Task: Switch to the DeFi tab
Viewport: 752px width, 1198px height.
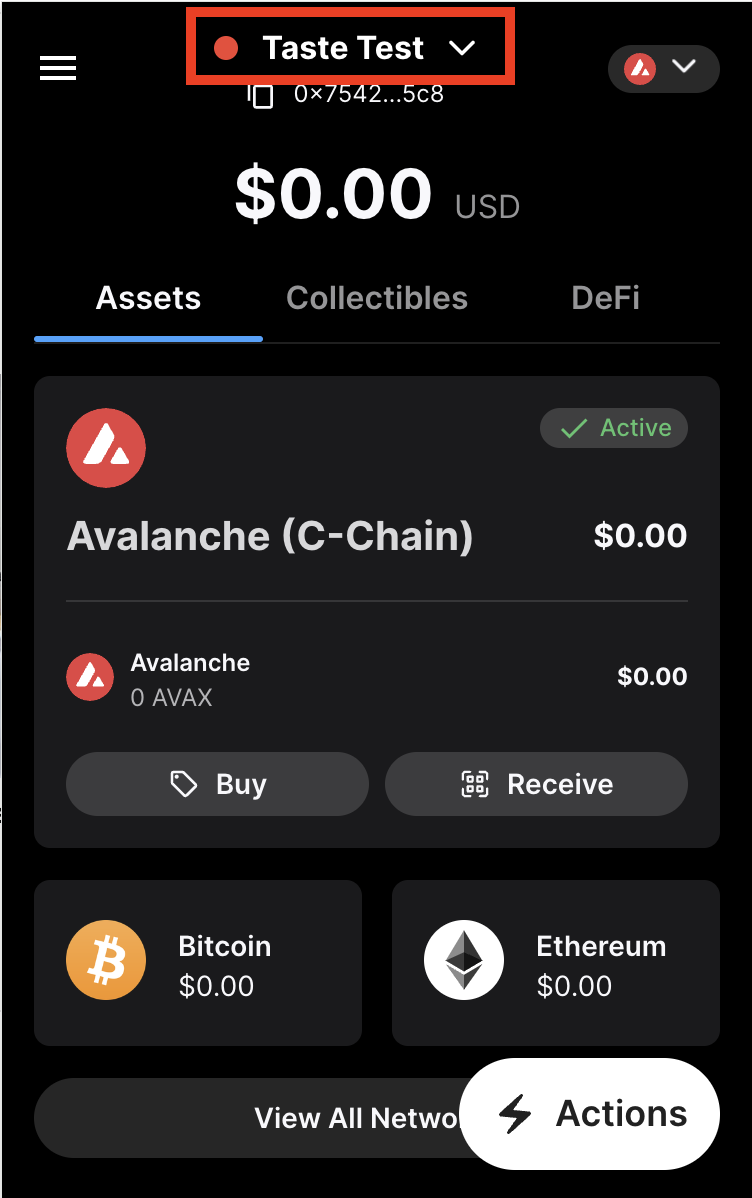Action: 605,298
